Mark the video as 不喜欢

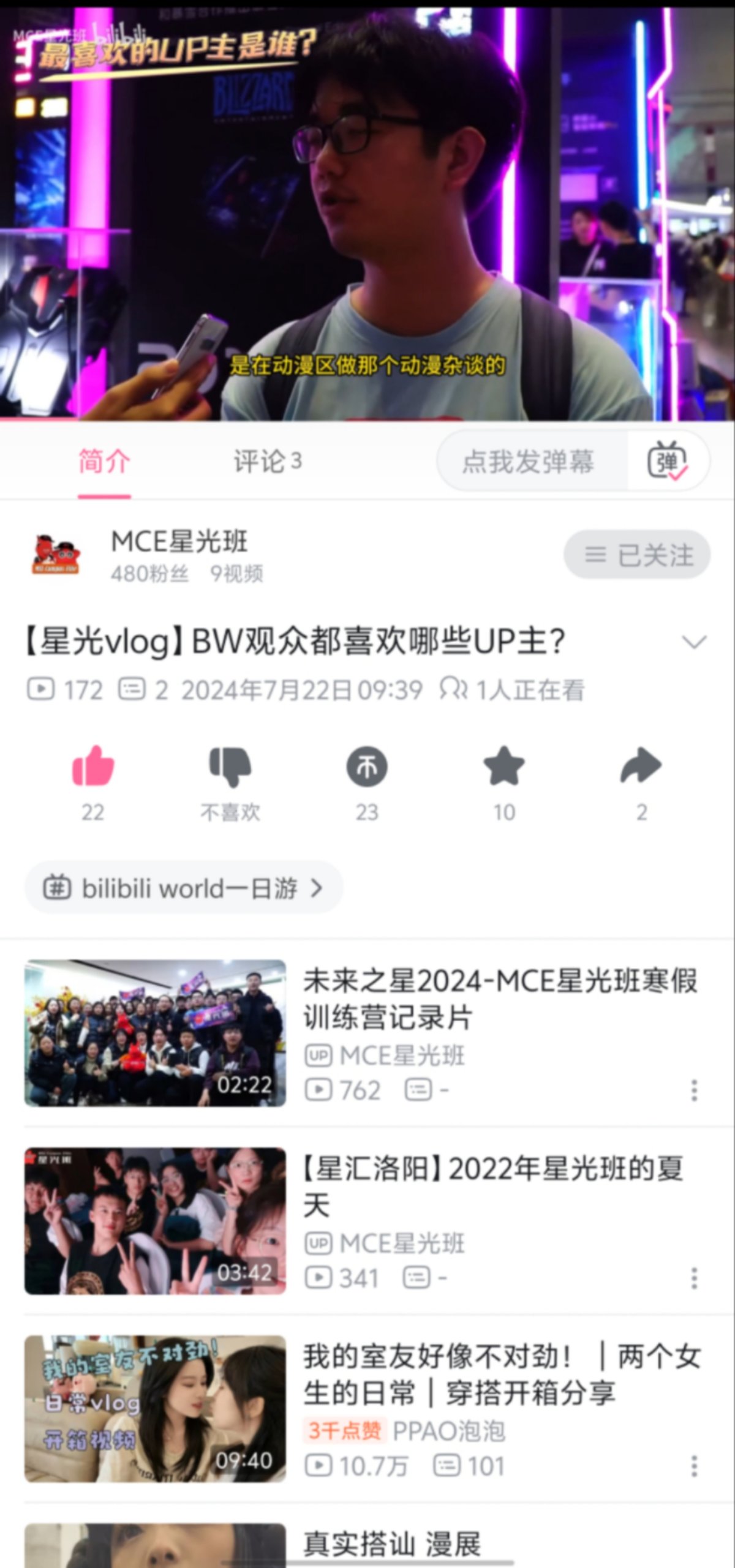pyautogui.click(x=230, y=767)
